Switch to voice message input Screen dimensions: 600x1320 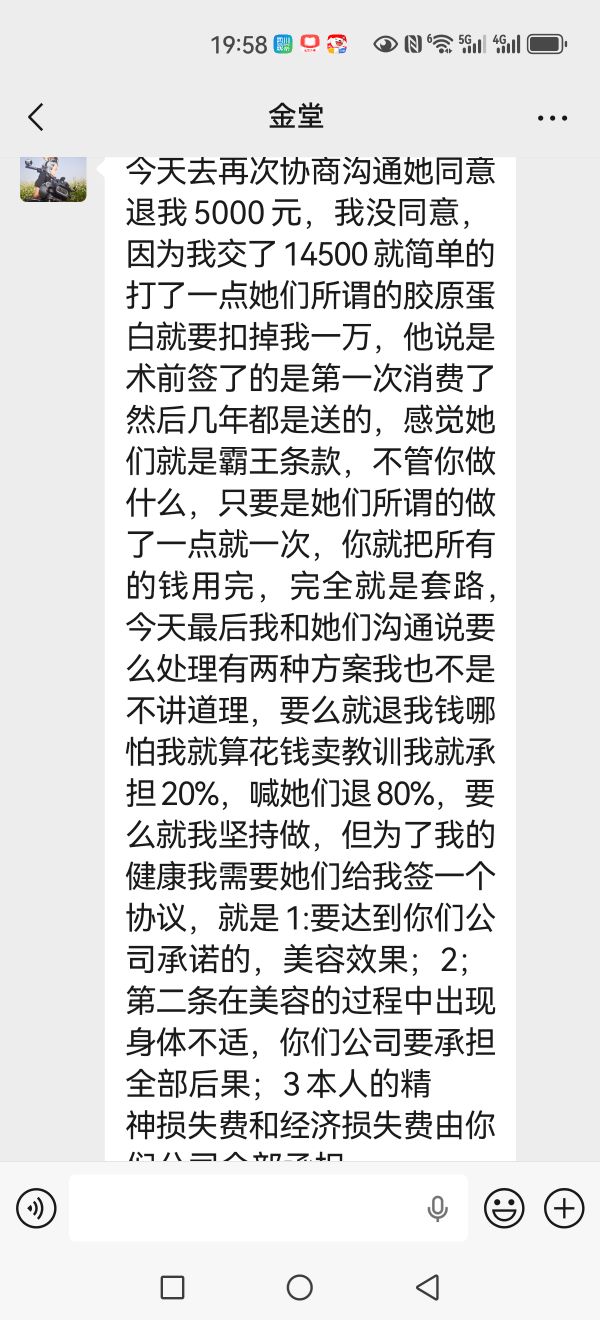(x=36, y=1209)
